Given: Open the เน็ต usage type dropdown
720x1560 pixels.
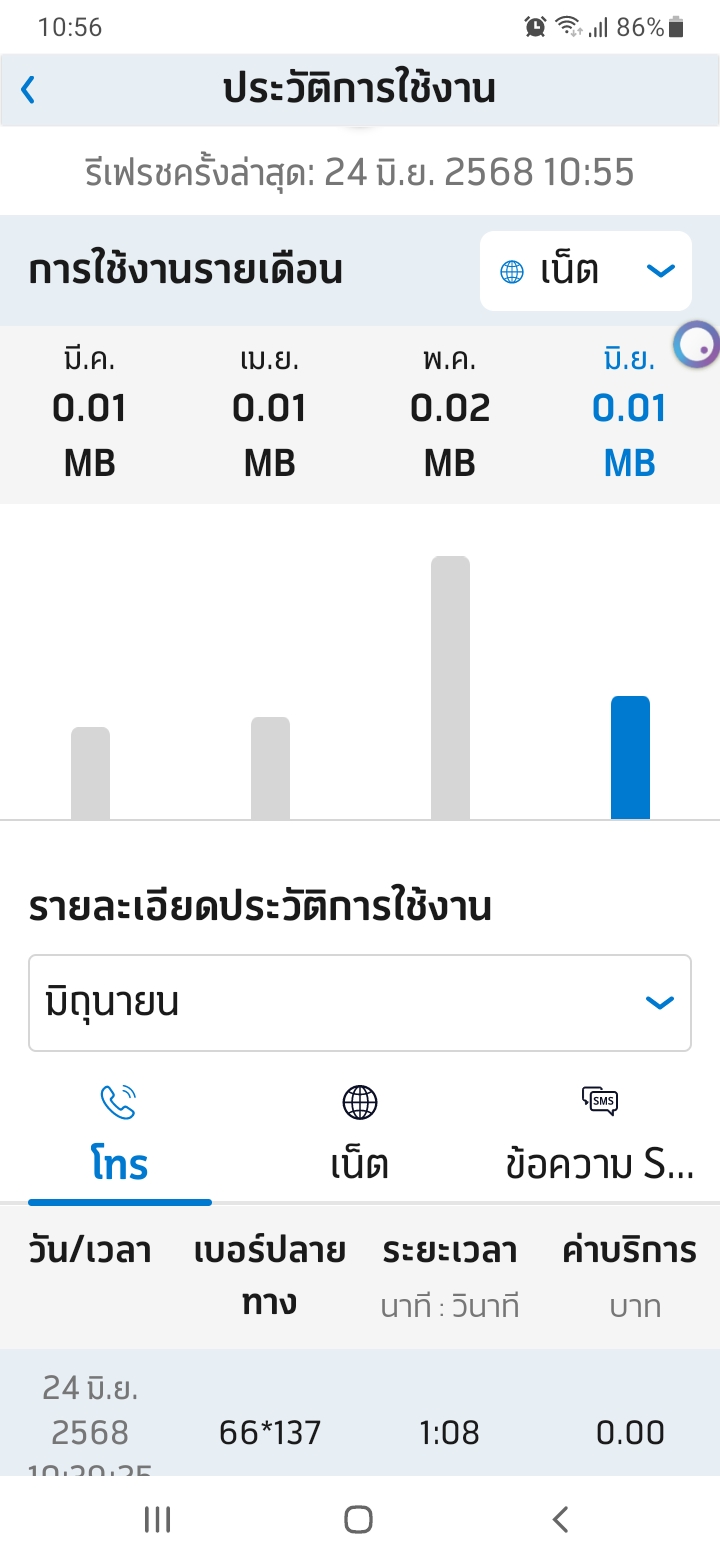Looking at the screenshot, I should click(586, 271).
